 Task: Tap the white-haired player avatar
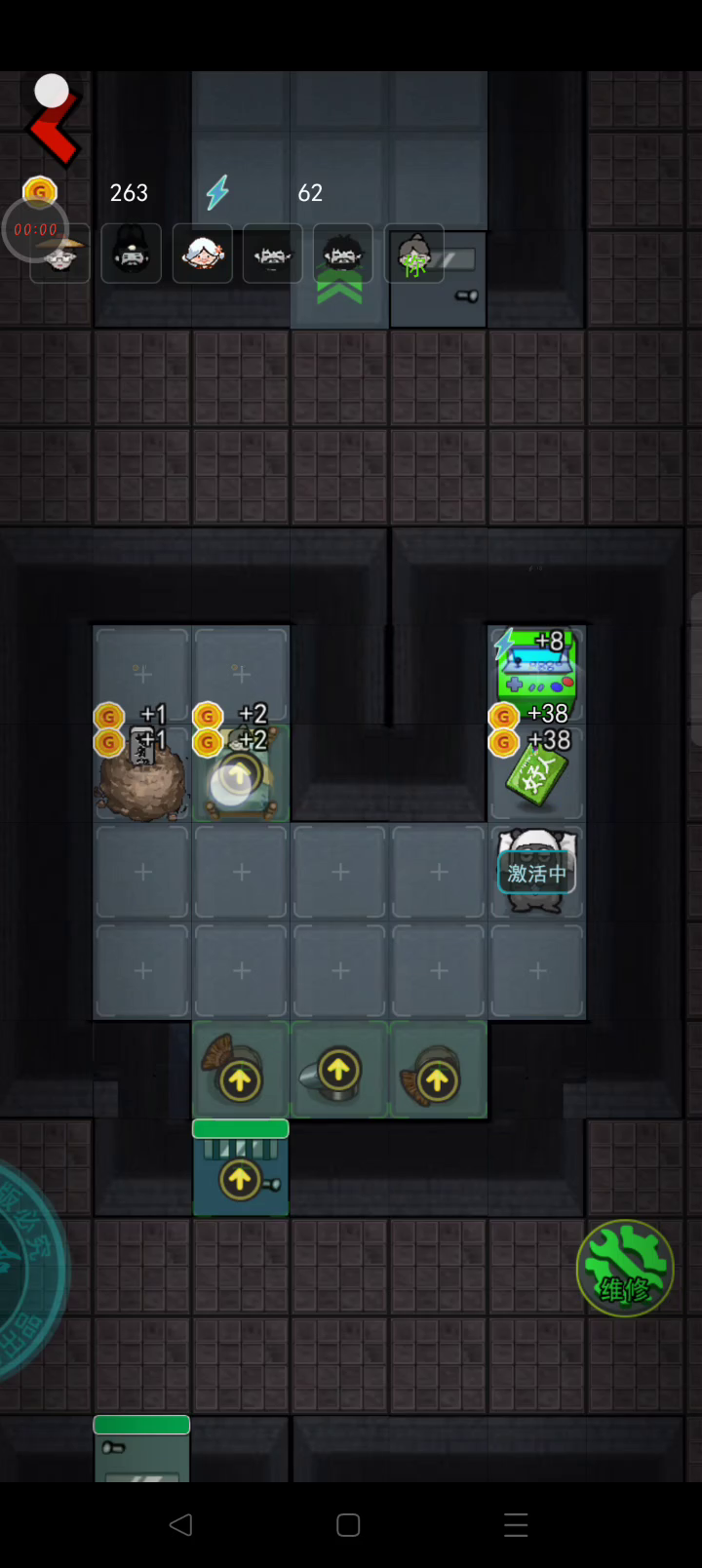(x=202, y=254)
